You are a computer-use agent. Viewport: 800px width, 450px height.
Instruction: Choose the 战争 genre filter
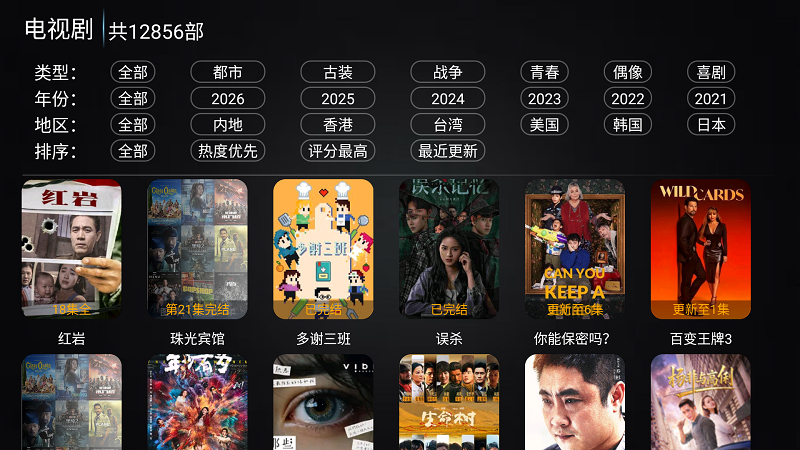(448, 72)
